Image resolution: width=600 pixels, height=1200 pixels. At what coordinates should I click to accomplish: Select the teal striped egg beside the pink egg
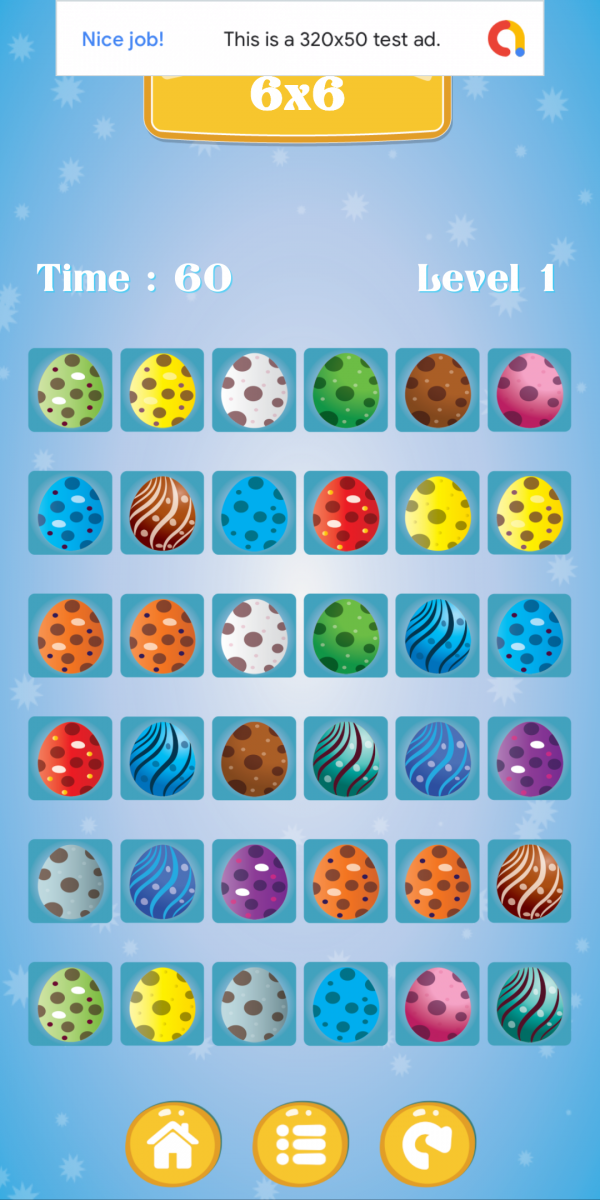(530, 1004)
